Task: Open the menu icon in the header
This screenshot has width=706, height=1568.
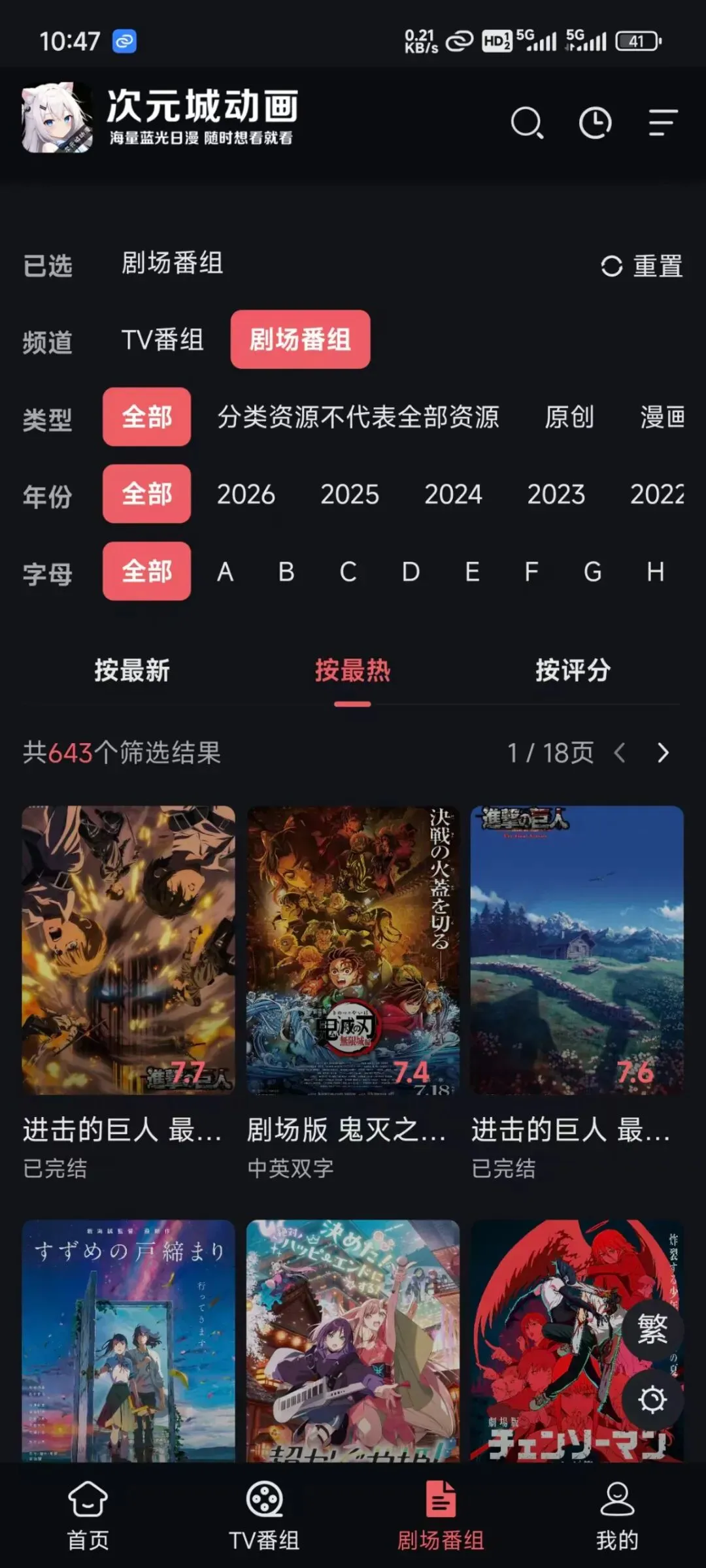Action: [x=662, y=123]
